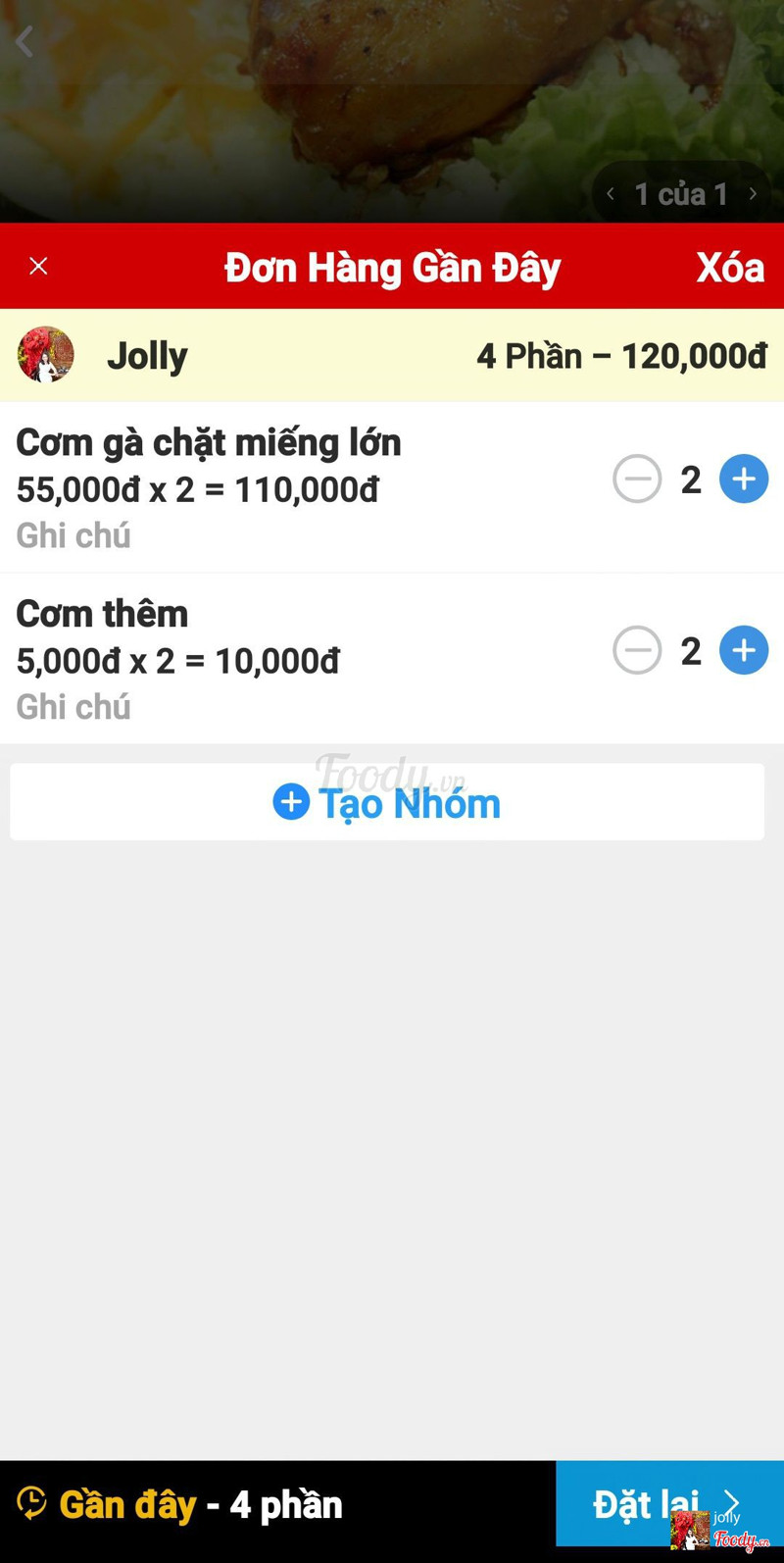Reorder with the Đặt lại button
The image size is (784, 1563).
(666, 1502)
